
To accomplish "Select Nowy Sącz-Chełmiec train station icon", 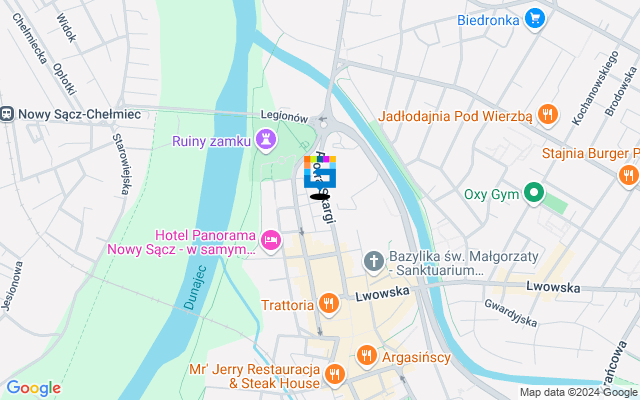I will 7,115.
